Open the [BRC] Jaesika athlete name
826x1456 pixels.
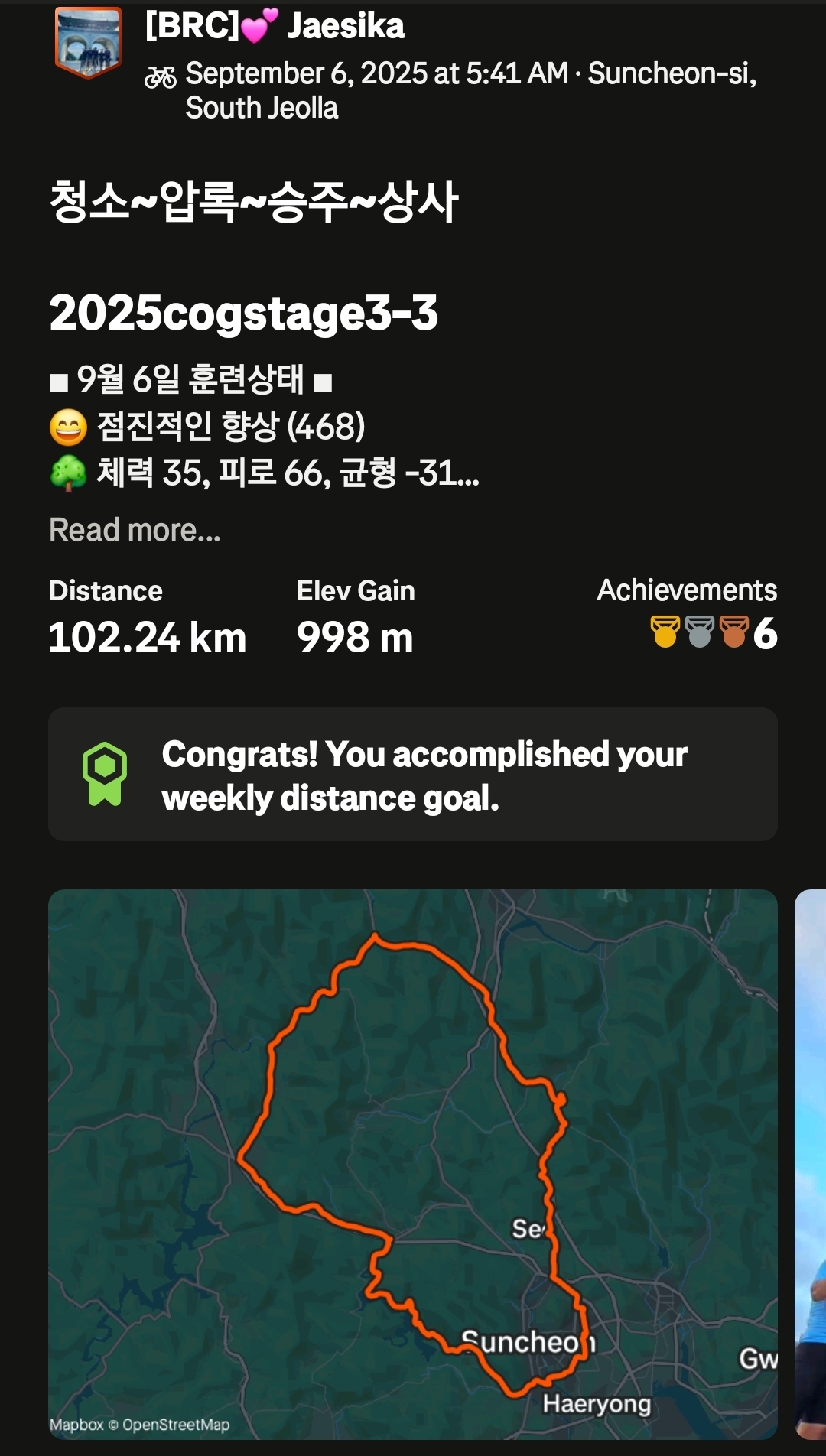(x=275, y=26)
